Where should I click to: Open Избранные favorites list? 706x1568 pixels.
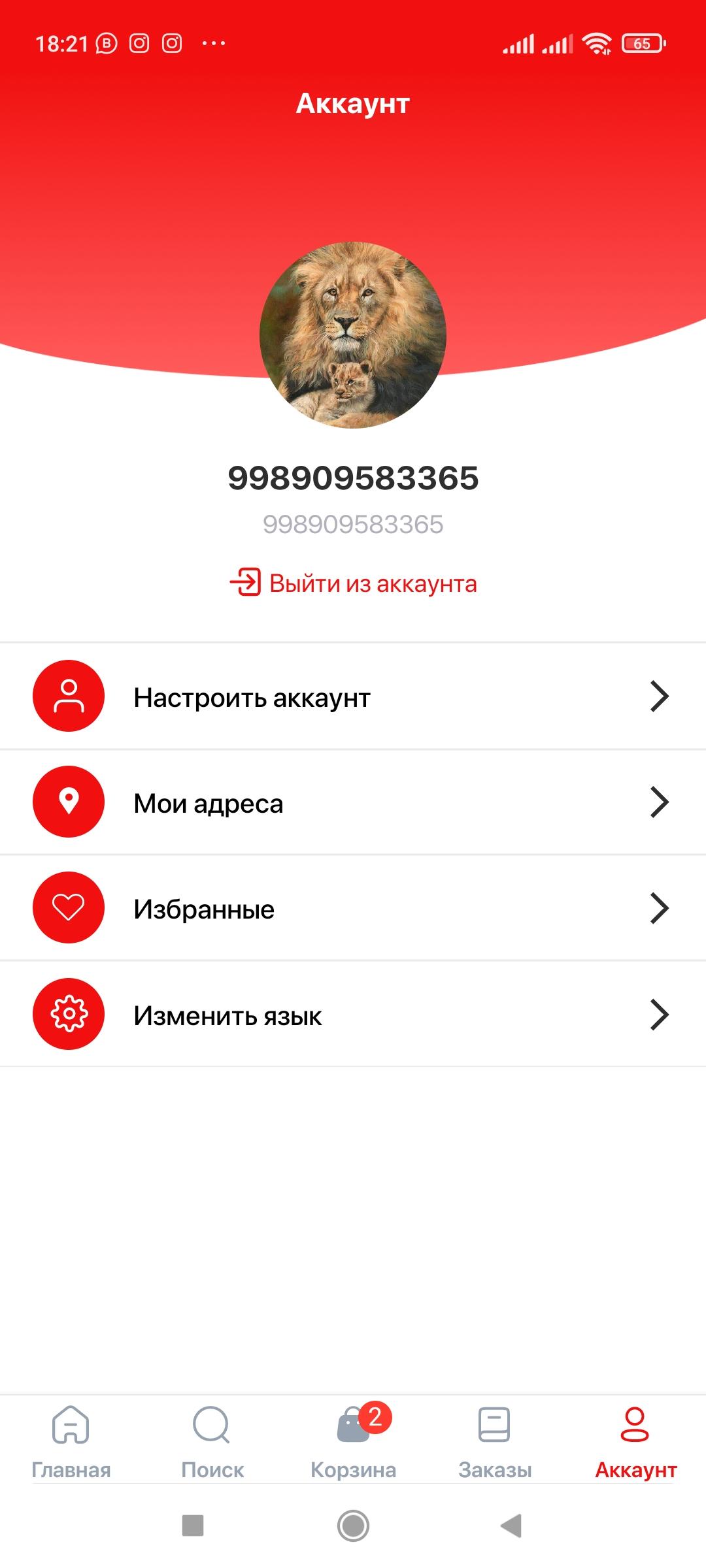tap(353, 908)
